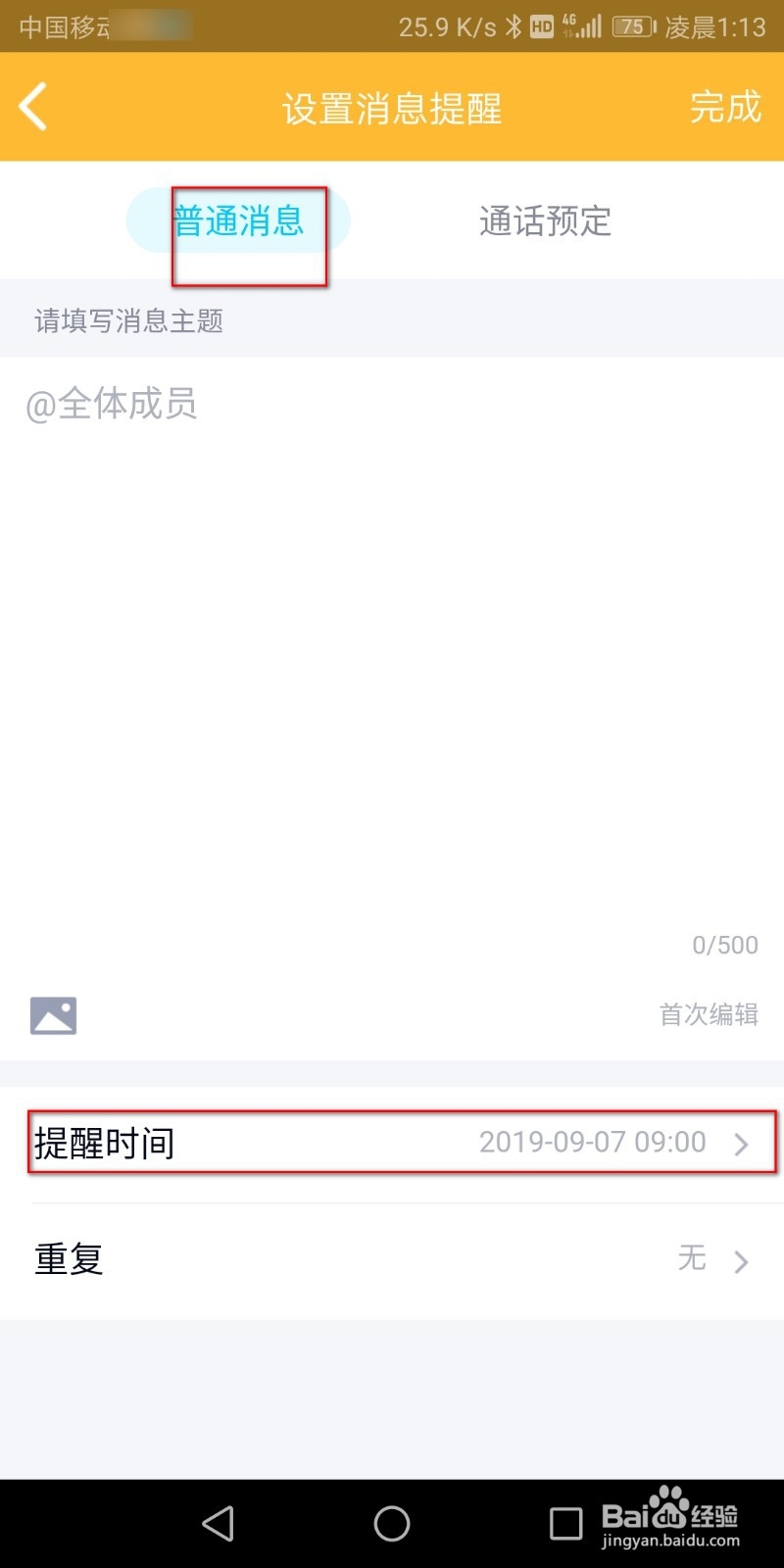Expand the 提醒时间 reminder time selector
This screenshot has width=784, height=1568.
pos(392,1142)
